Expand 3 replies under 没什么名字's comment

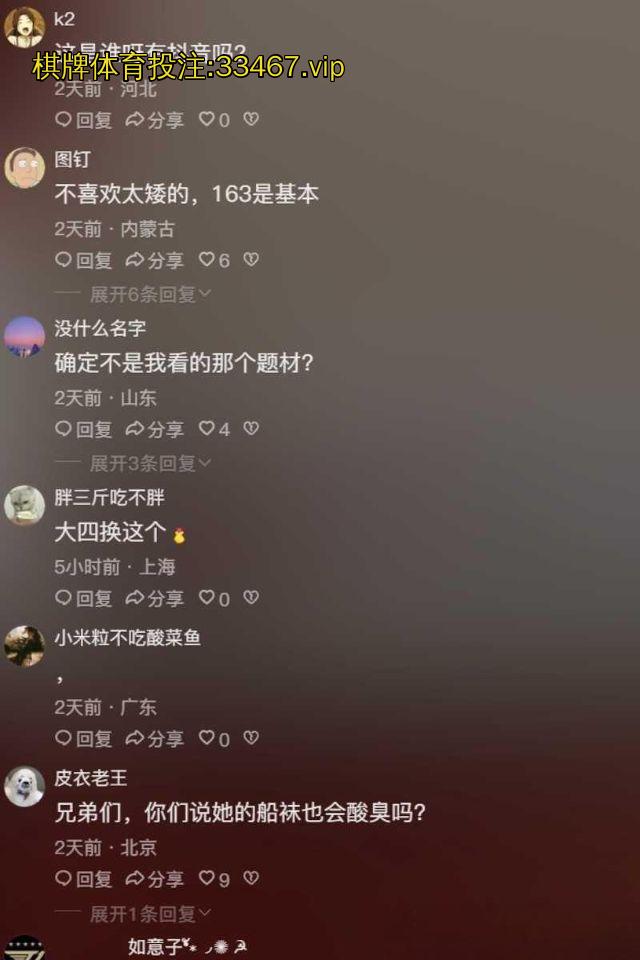click(150, 463)
